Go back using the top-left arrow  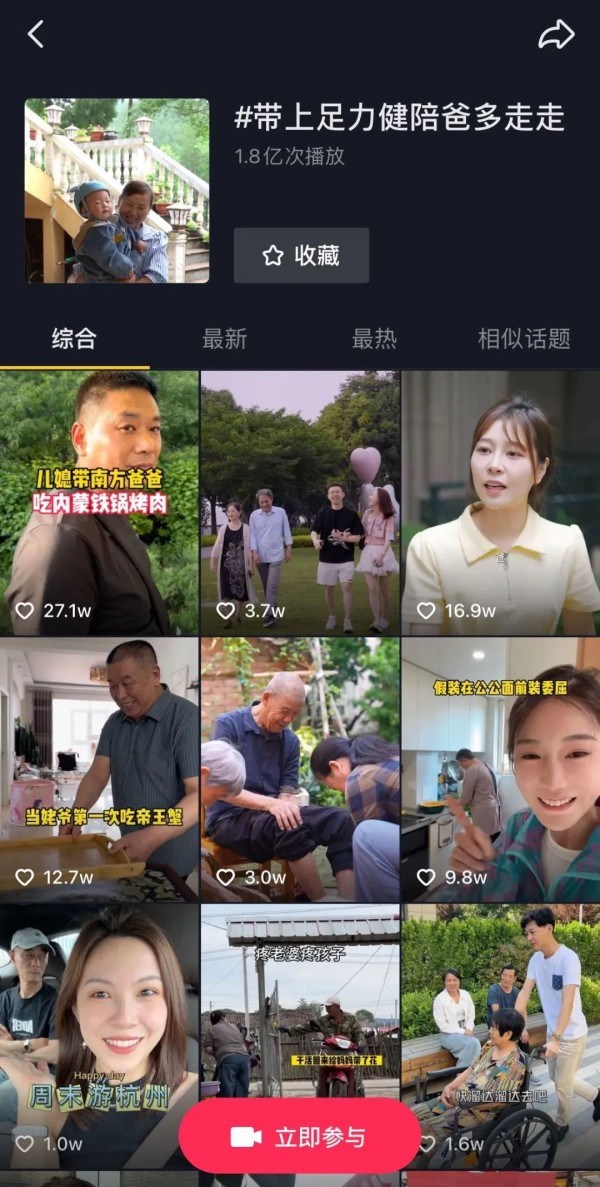click(x=36, y=35)
